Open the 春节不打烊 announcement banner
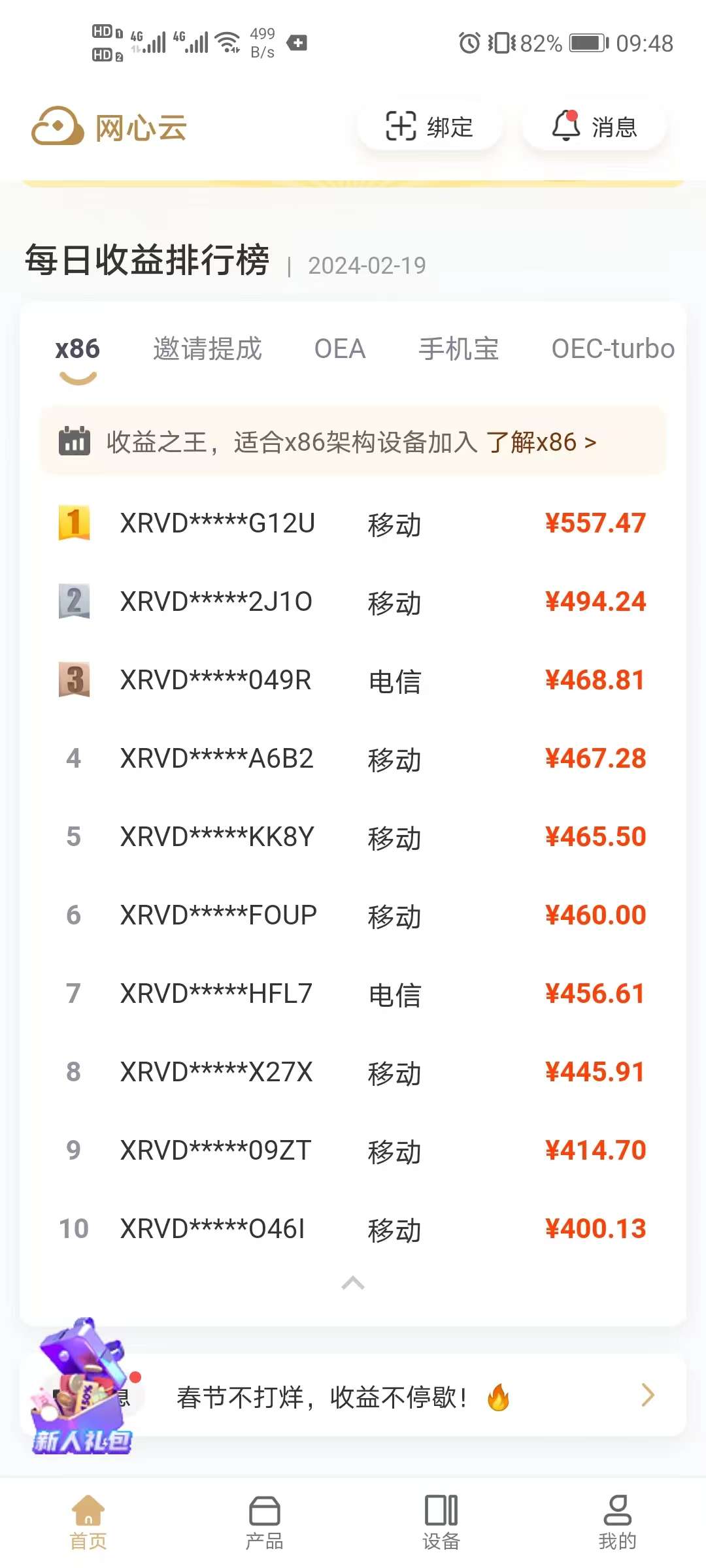 [x=353, y=1397]
